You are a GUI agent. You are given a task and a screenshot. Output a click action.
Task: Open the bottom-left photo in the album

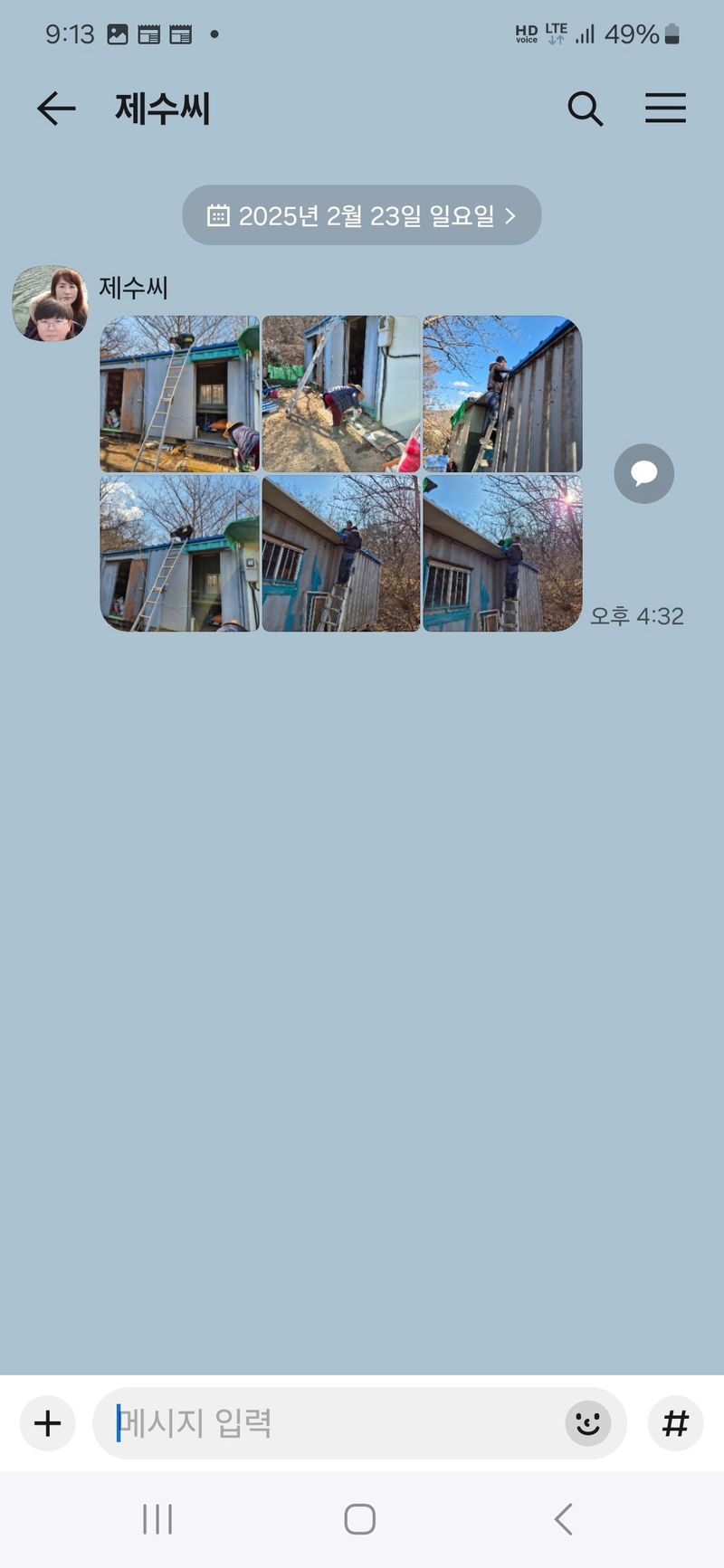pyautogui.click(x=179, y=553)
